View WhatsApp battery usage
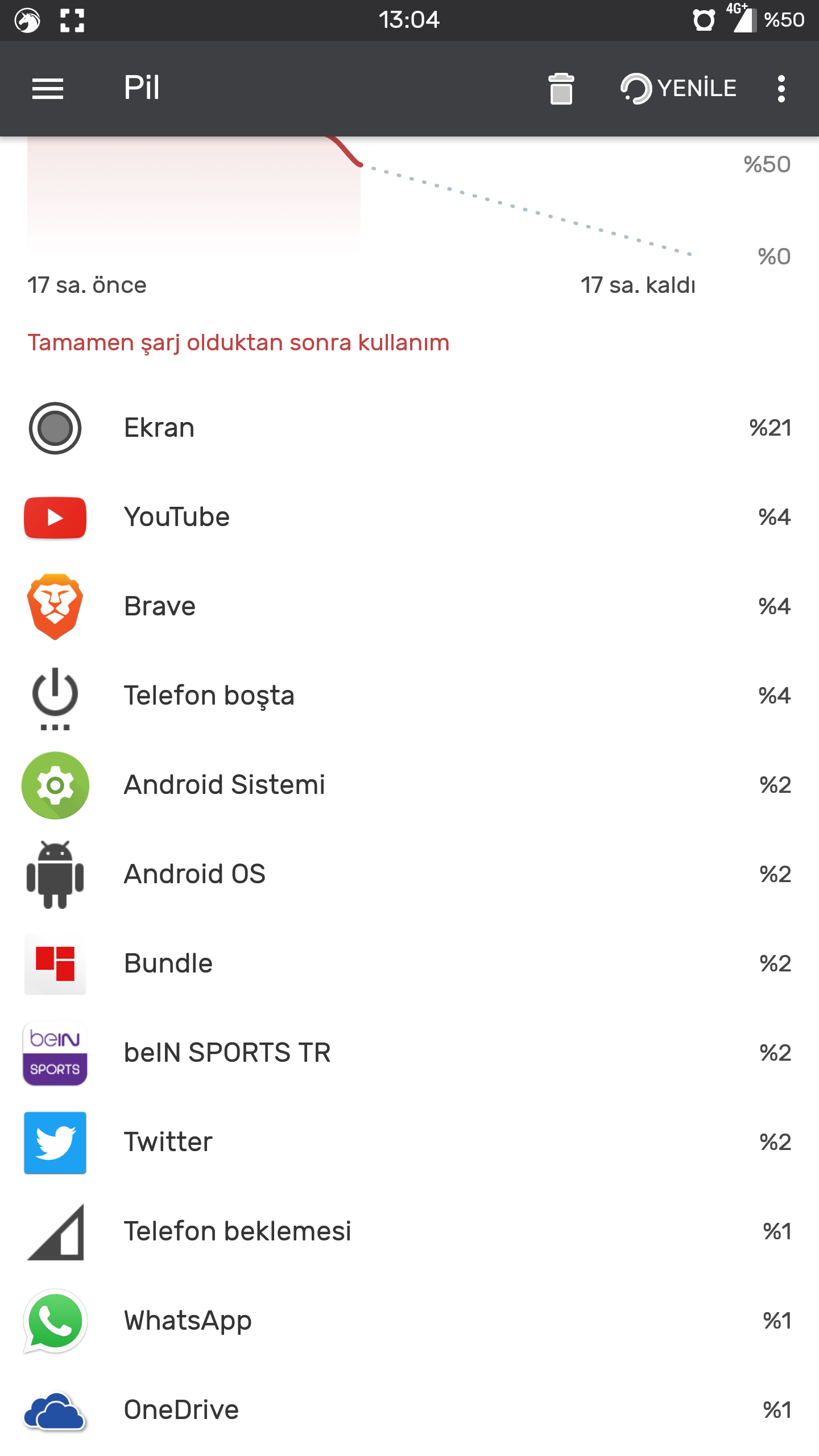The height and width of the screenshot is (1456, 819). point(409,1321)
